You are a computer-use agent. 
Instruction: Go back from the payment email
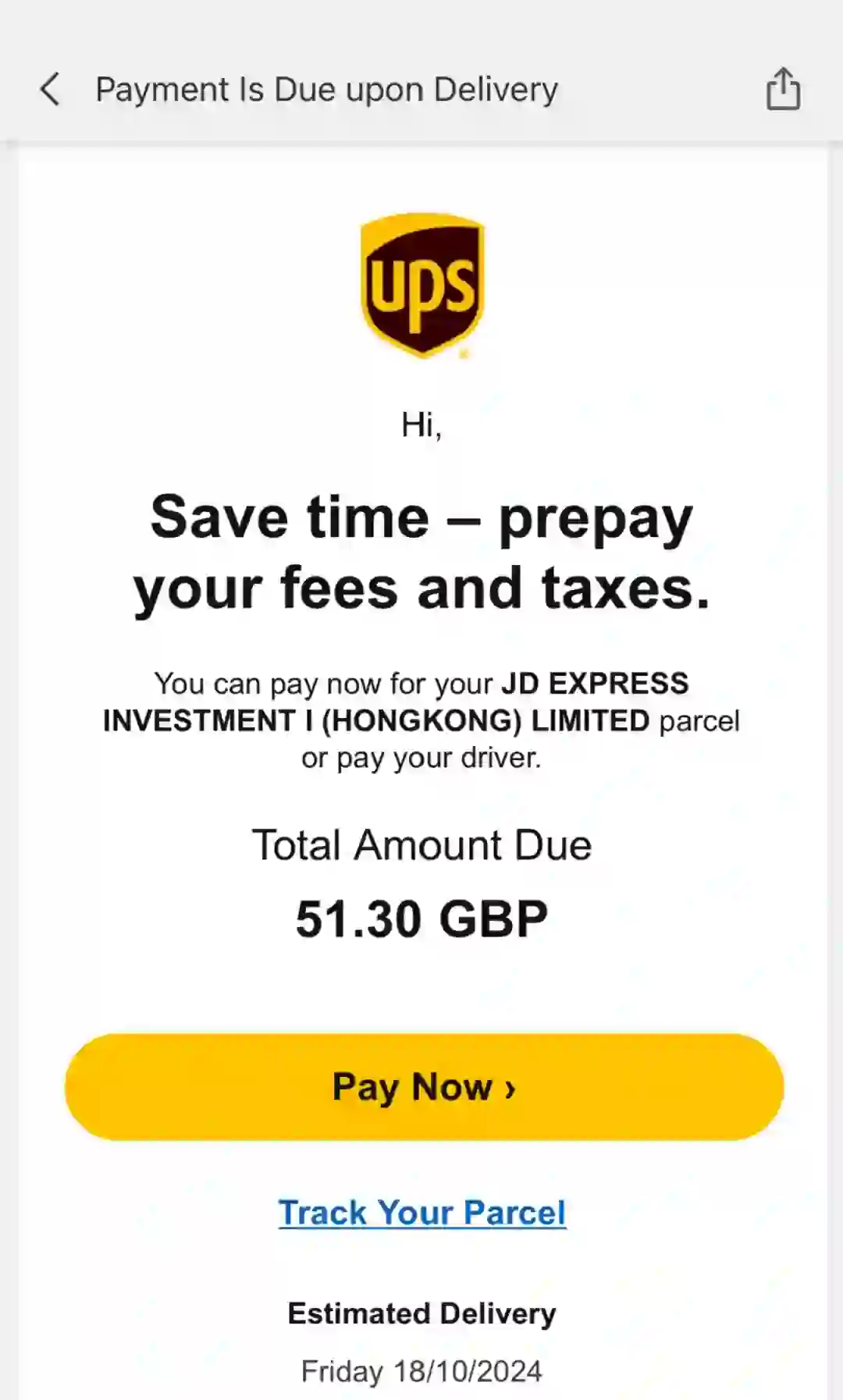(50, 89)
